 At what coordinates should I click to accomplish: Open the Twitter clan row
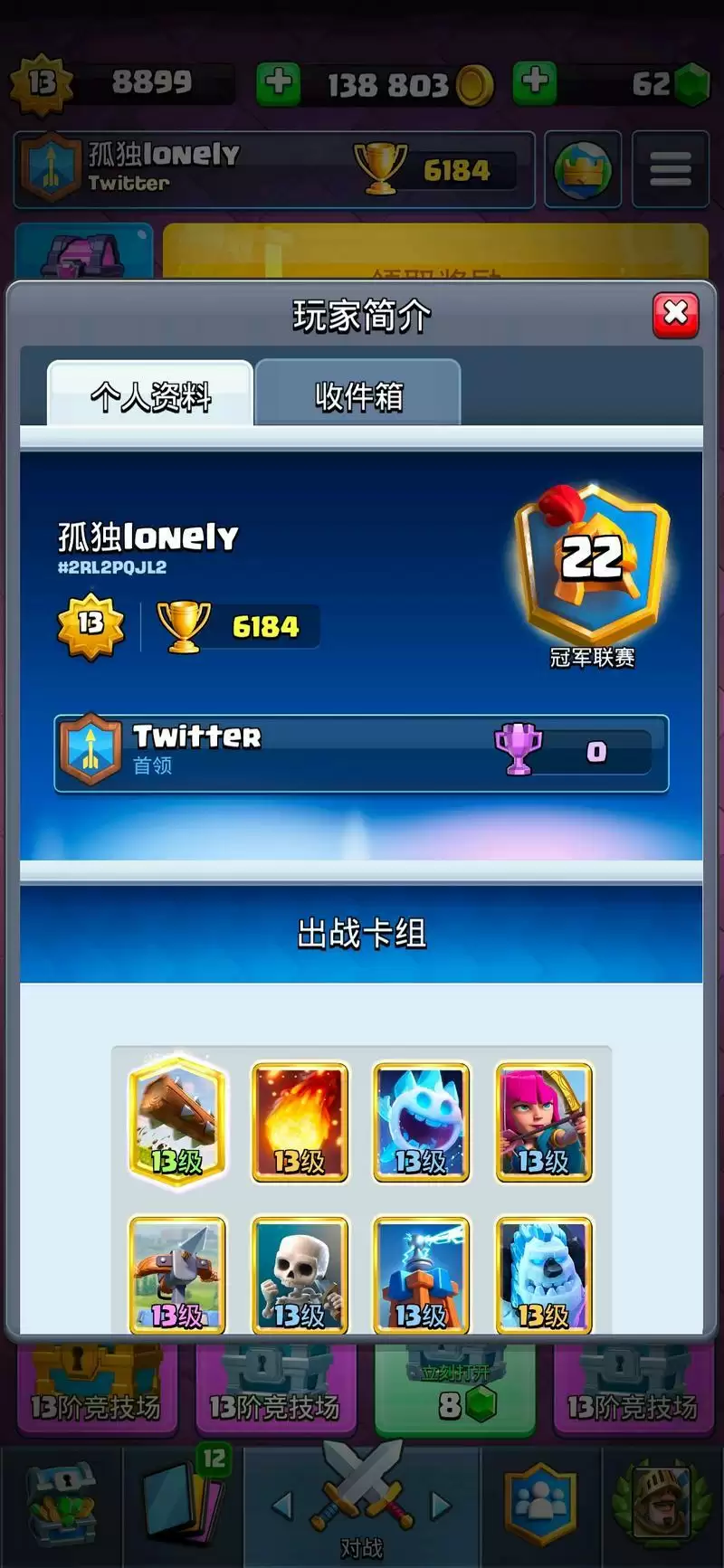point(361,753)
